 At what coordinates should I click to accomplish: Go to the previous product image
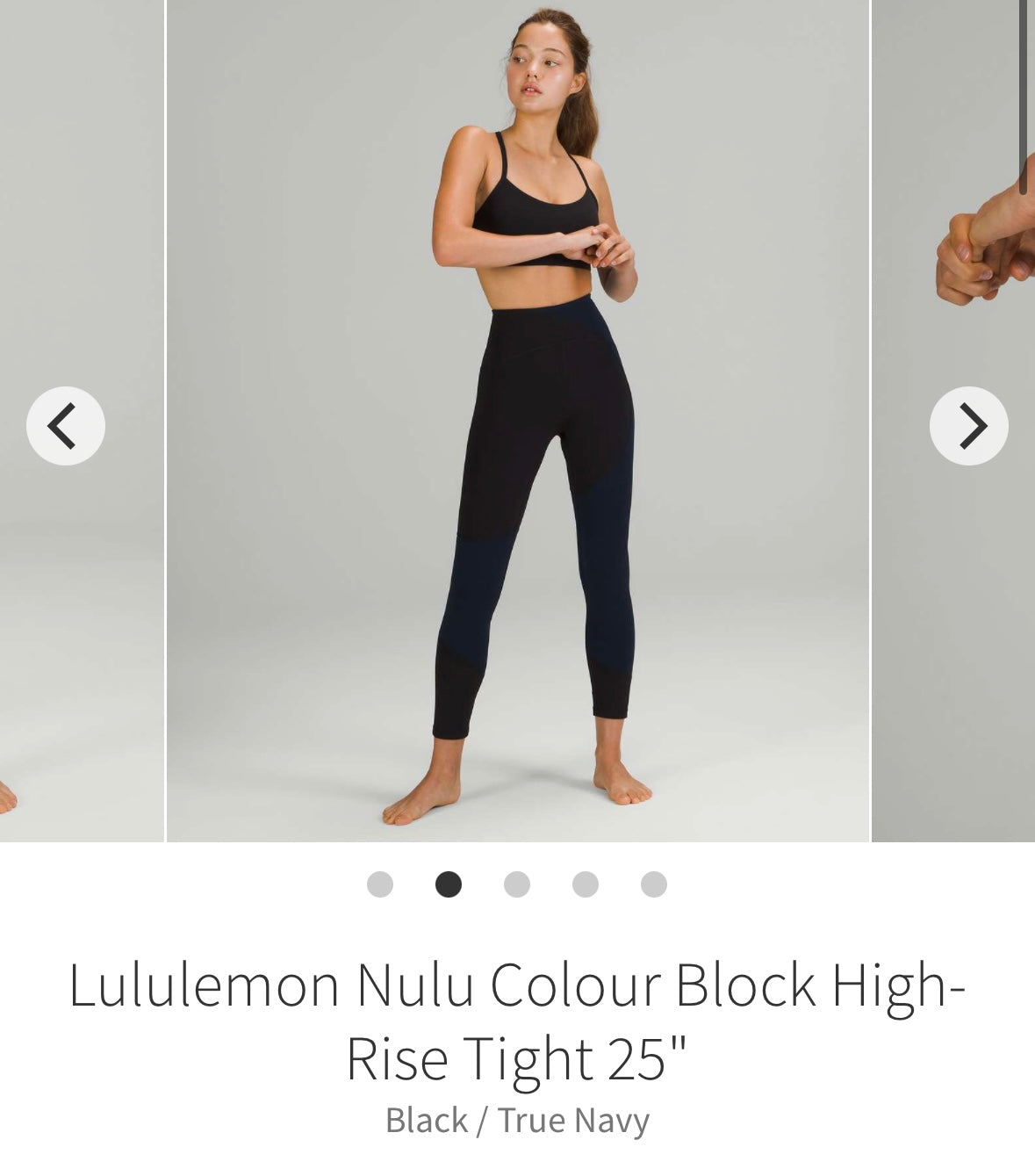click(x=66, y=426)
